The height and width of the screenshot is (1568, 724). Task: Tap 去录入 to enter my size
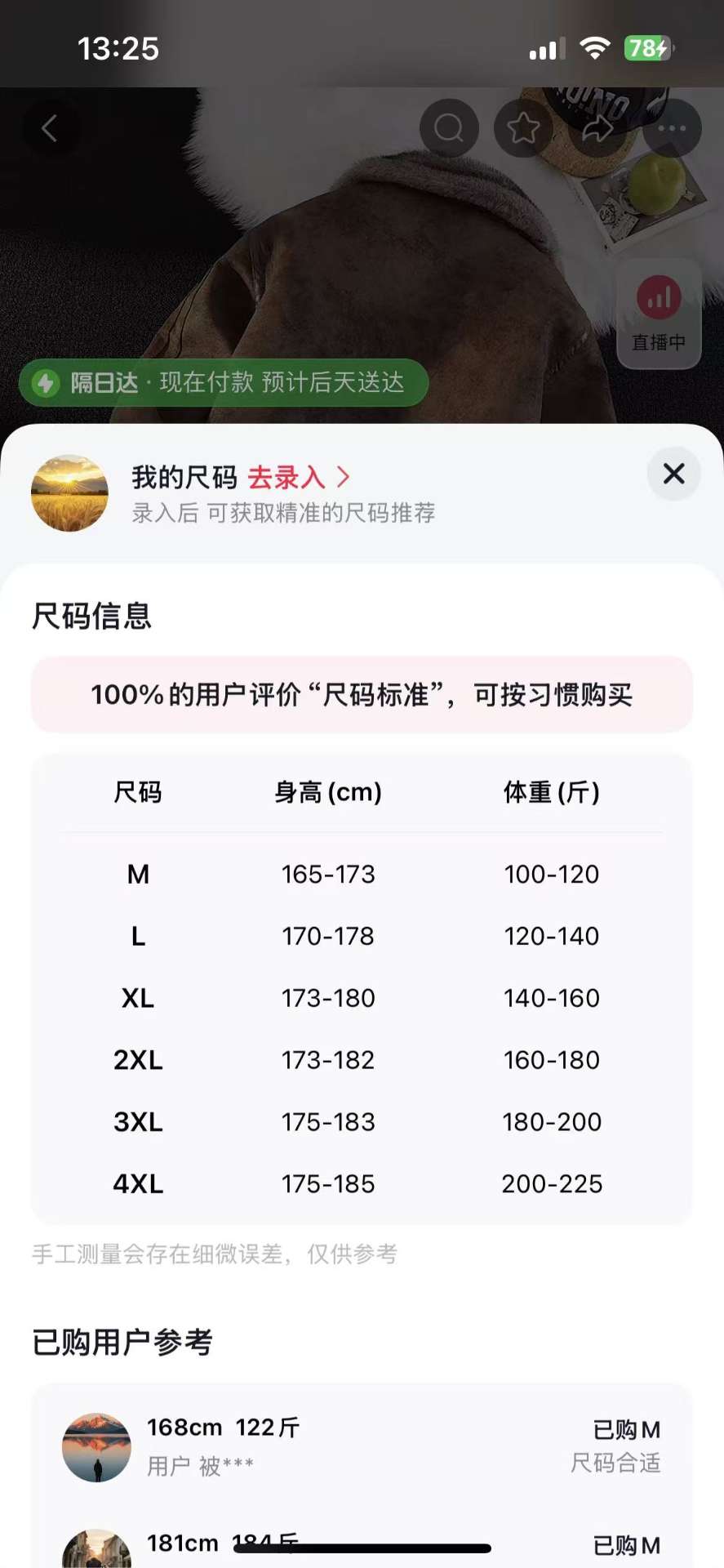297,477
